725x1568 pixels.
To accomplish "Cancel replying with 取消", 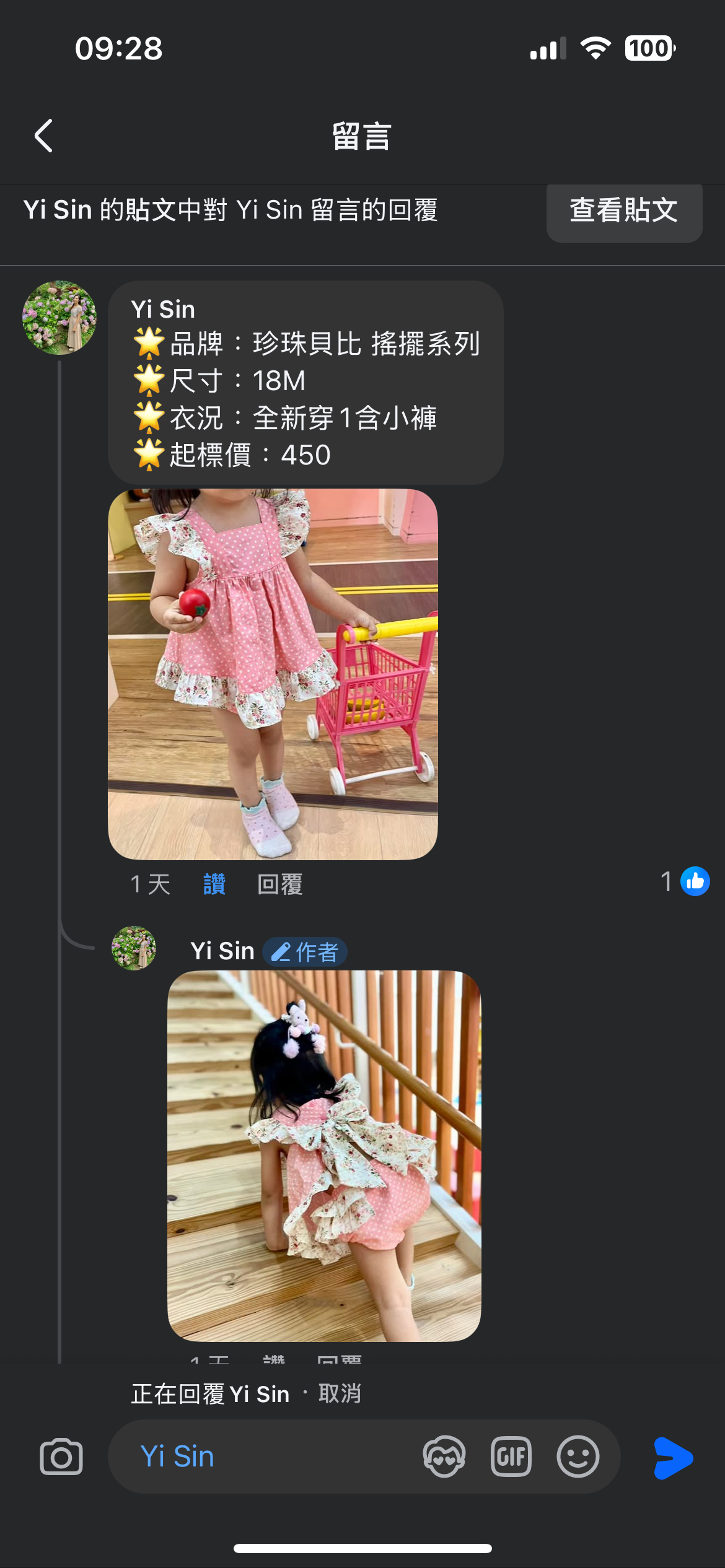I will [340, 1394].
